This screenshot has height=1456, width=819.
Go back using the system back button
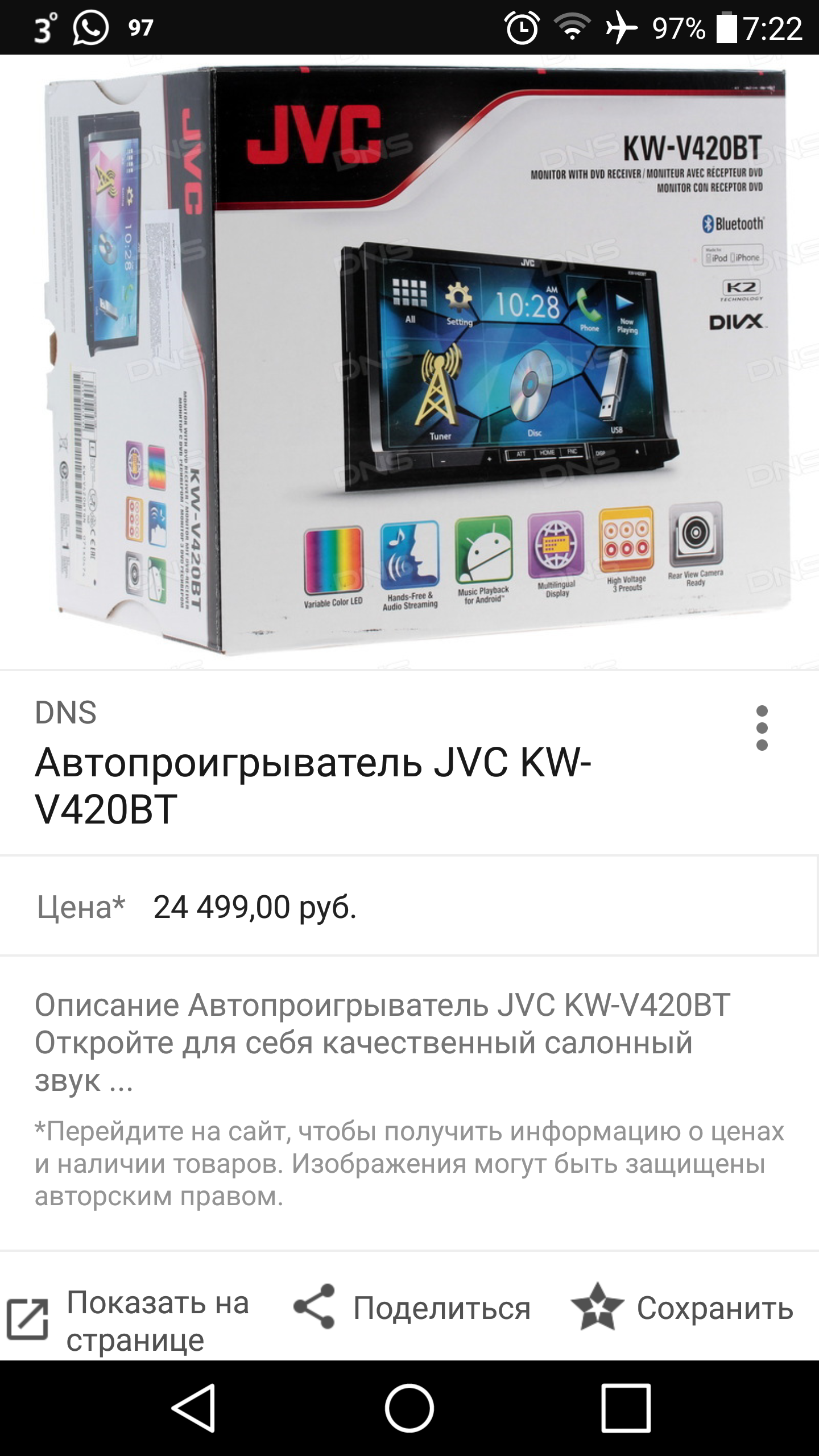coord(193,1408)
